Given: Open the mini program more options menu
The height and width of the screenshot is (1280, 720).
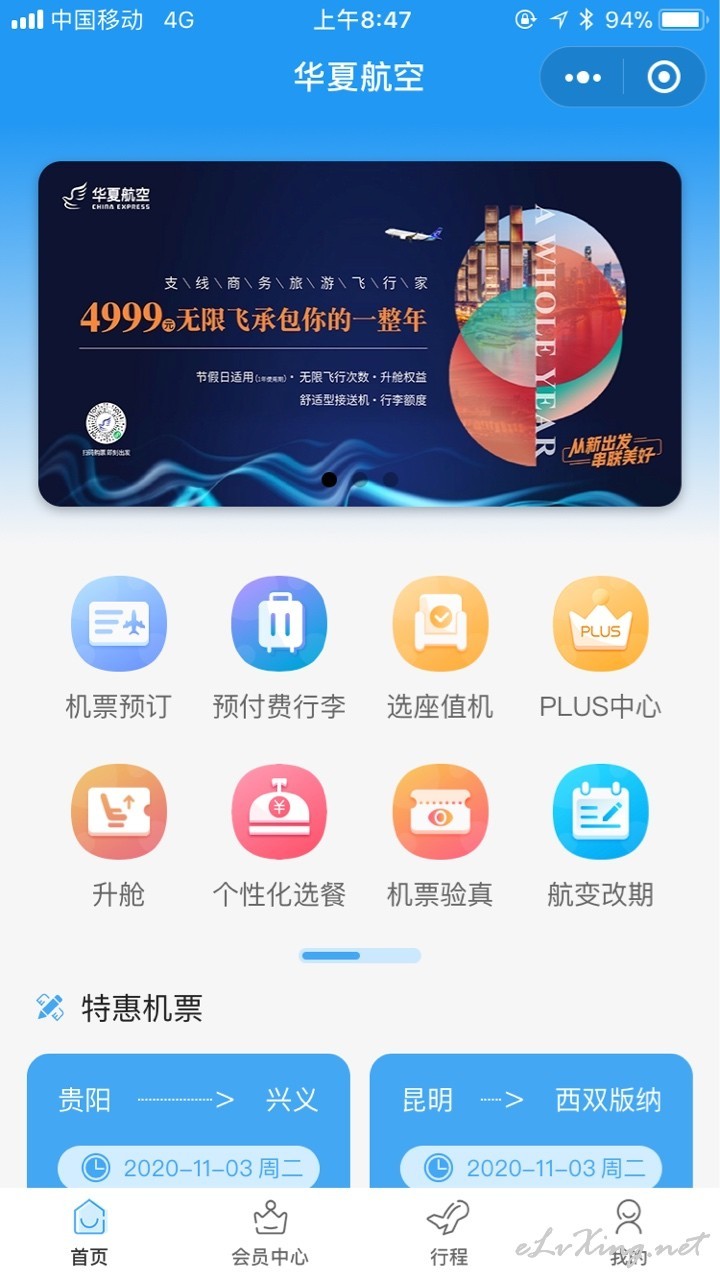Looking at the screenshot, I should coord(583,77).
